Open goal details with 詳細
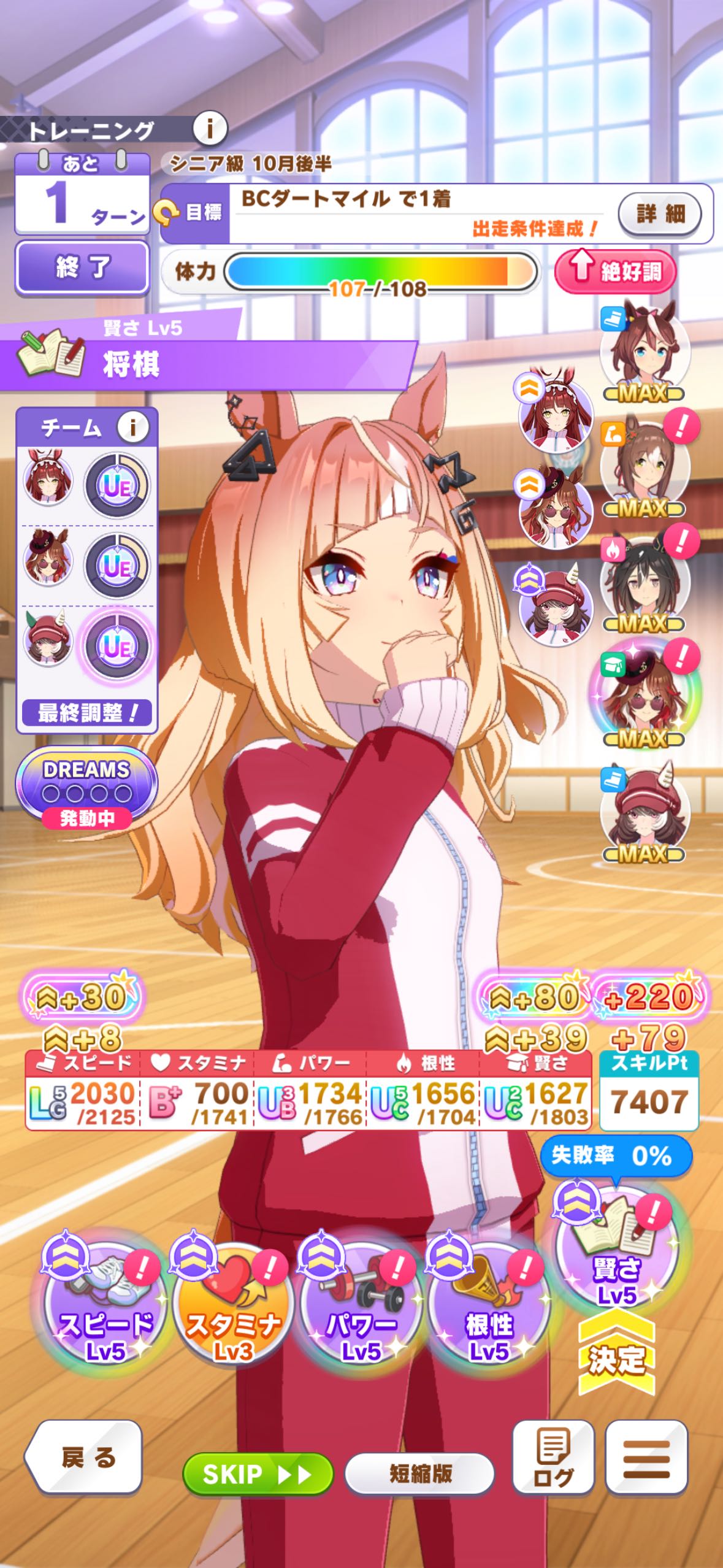 click(660, 214)
